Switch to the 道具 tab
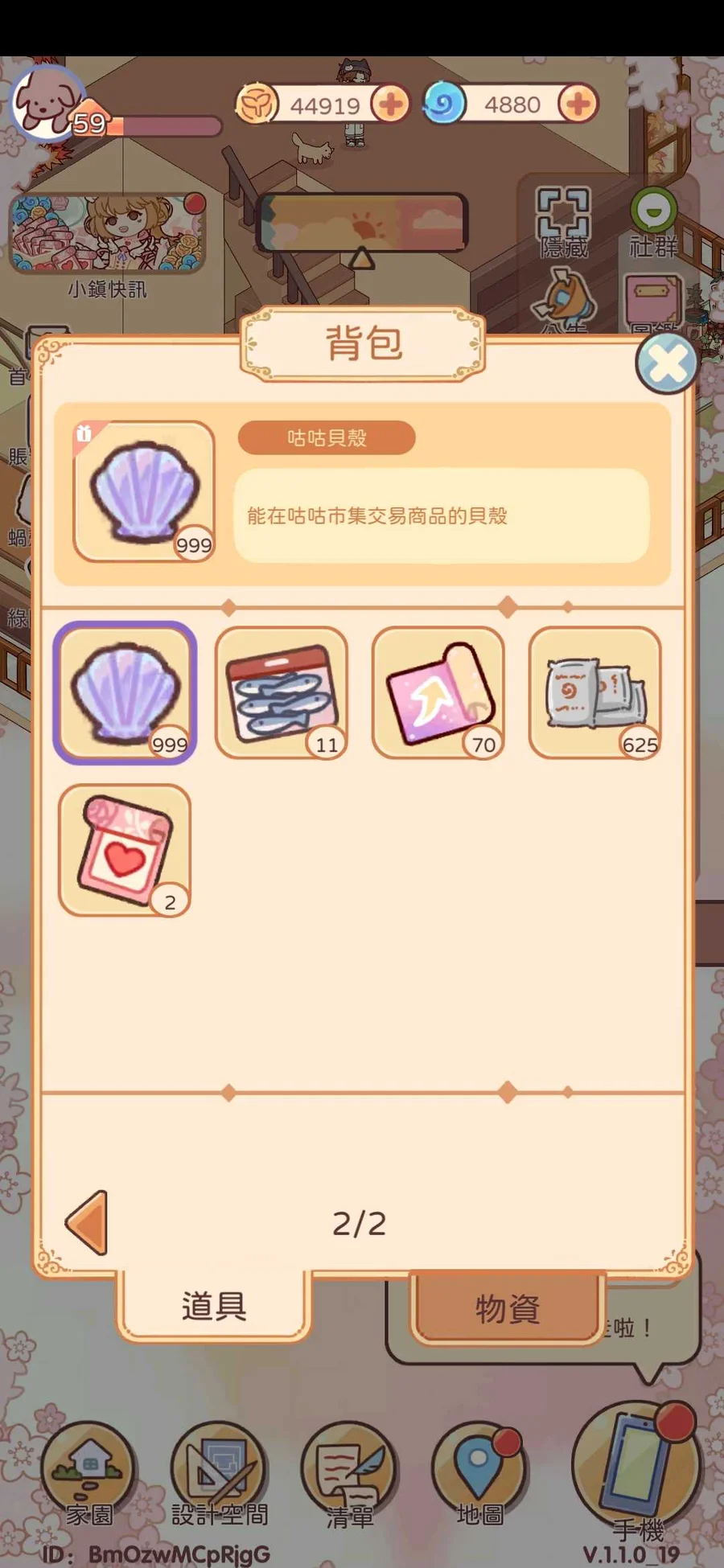The width and height of the screenshot is (724, 1568). point(214,1306)
